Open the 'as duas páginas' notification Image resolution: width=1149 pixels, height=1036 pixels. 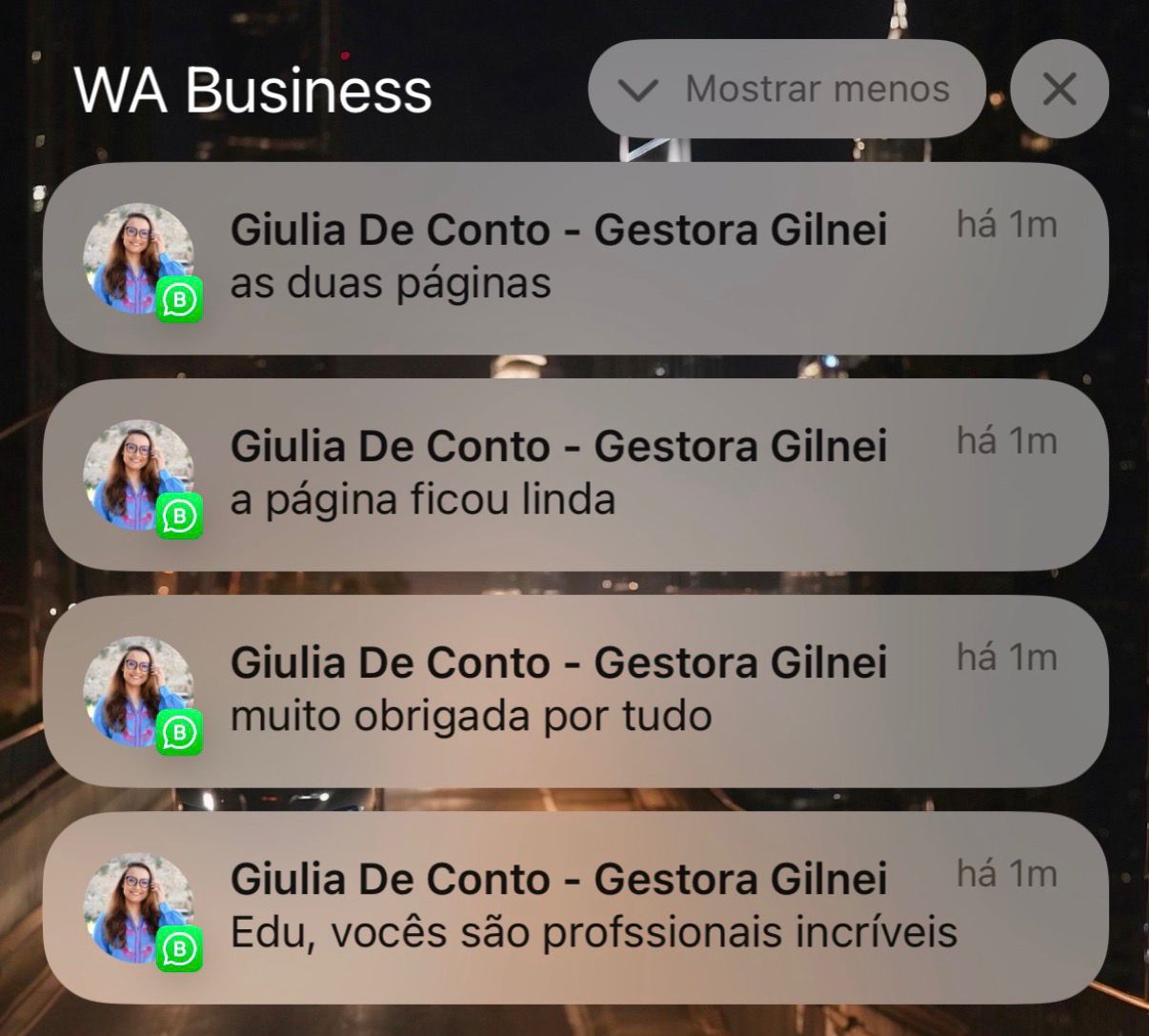tap(575, 258)
